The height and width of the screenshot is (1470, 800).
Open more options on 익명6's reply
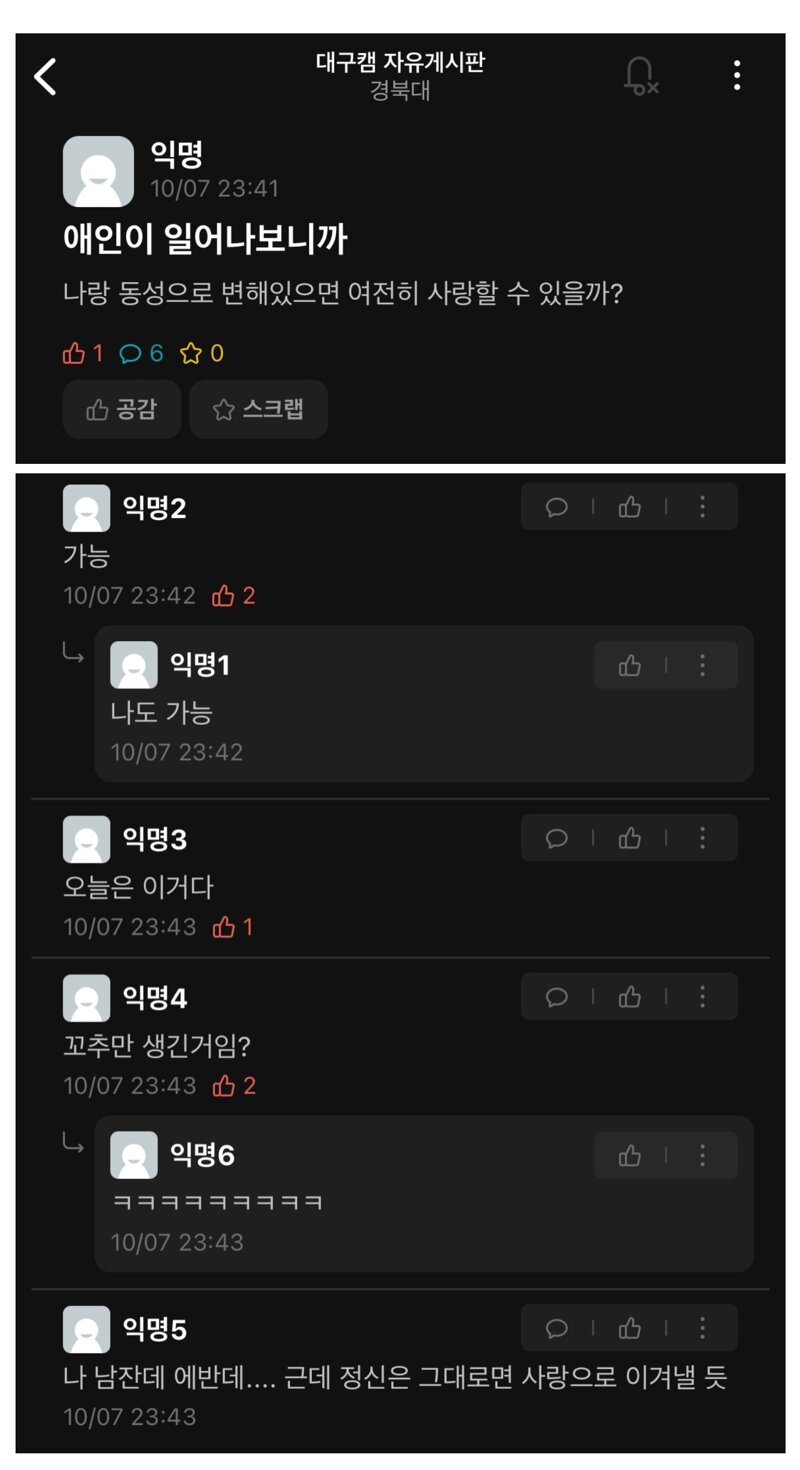pyautogui.click(x=702, y=1156)
